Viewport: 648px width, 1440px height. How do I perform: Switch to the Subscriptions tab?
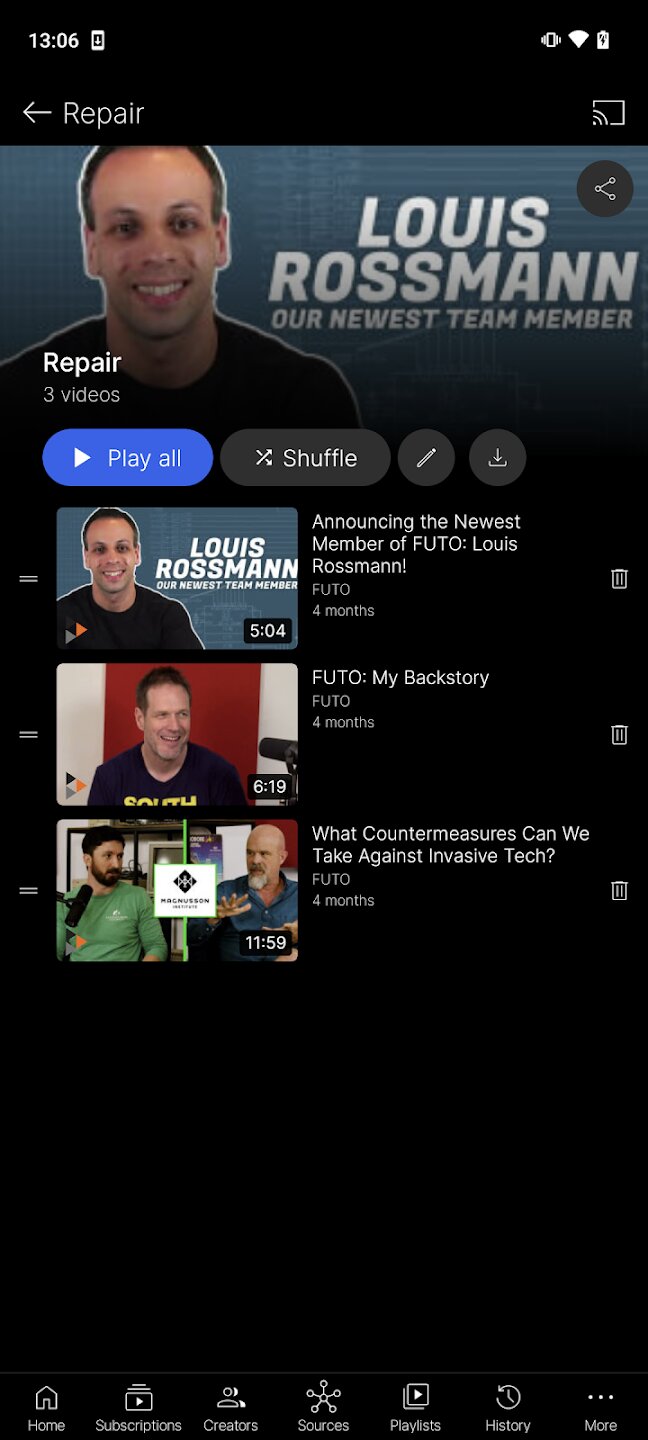coord(138,1408)
